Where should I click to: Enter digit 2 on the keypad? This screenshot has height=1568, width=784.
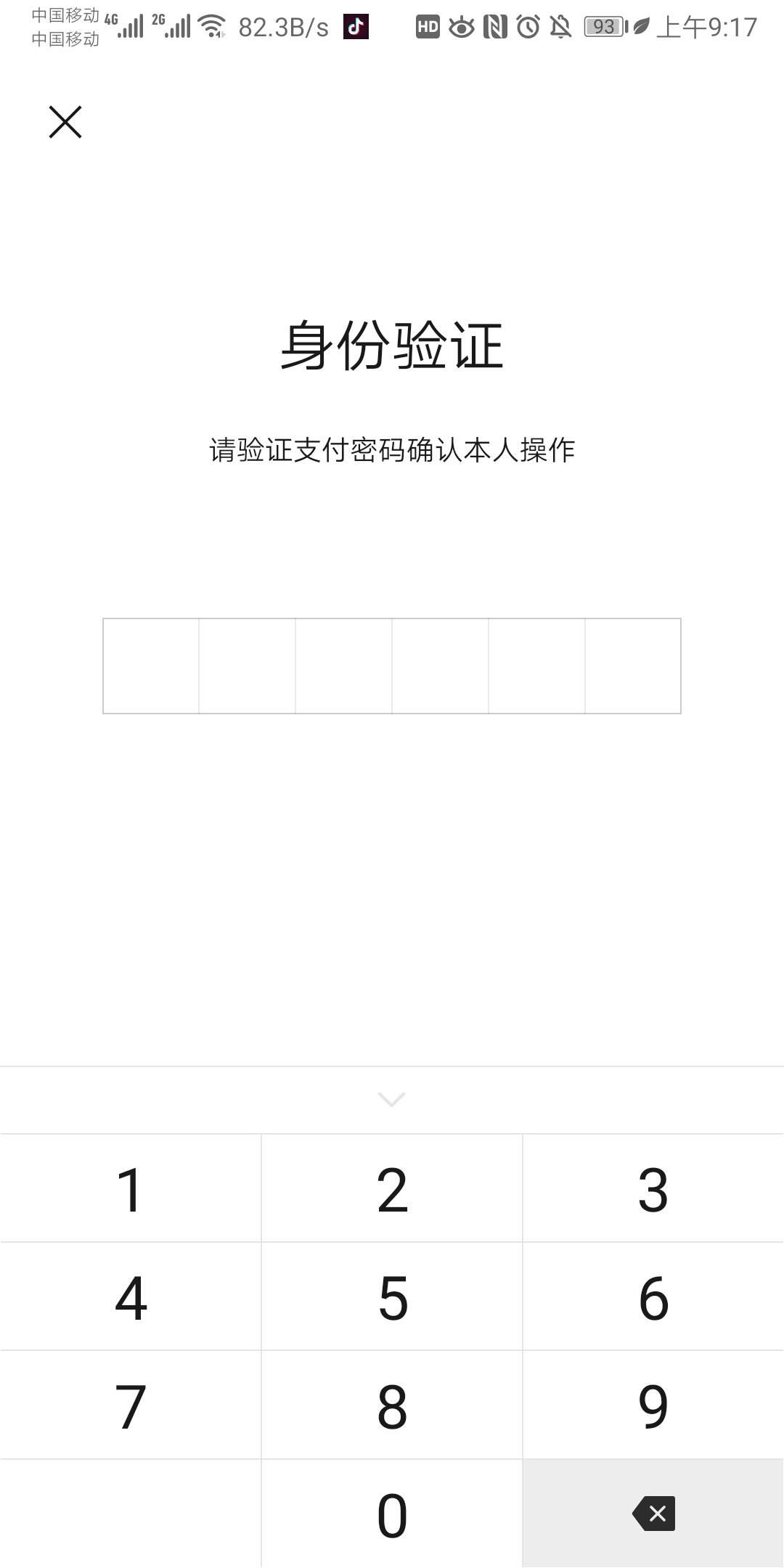pyautogui.click(x=392, y=1189)
